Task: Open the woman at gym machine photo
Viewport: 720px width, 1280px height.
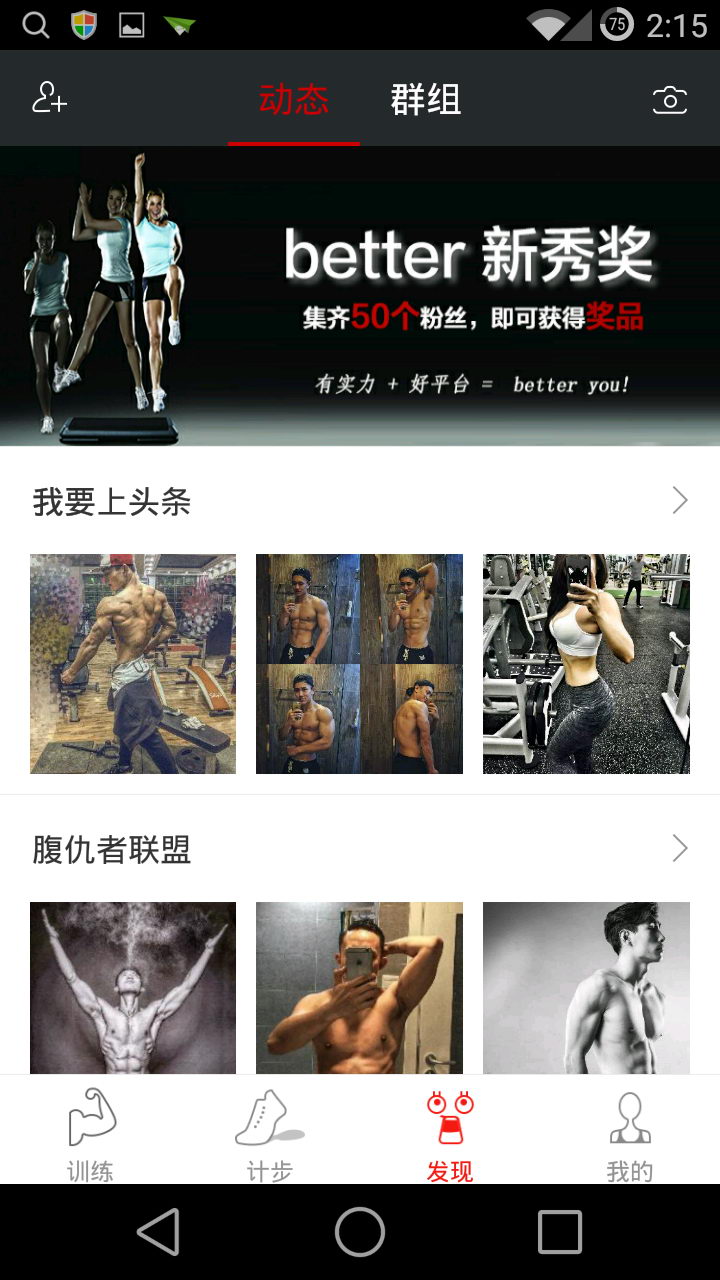Action: pyautogui.click(x=586, y=664)
